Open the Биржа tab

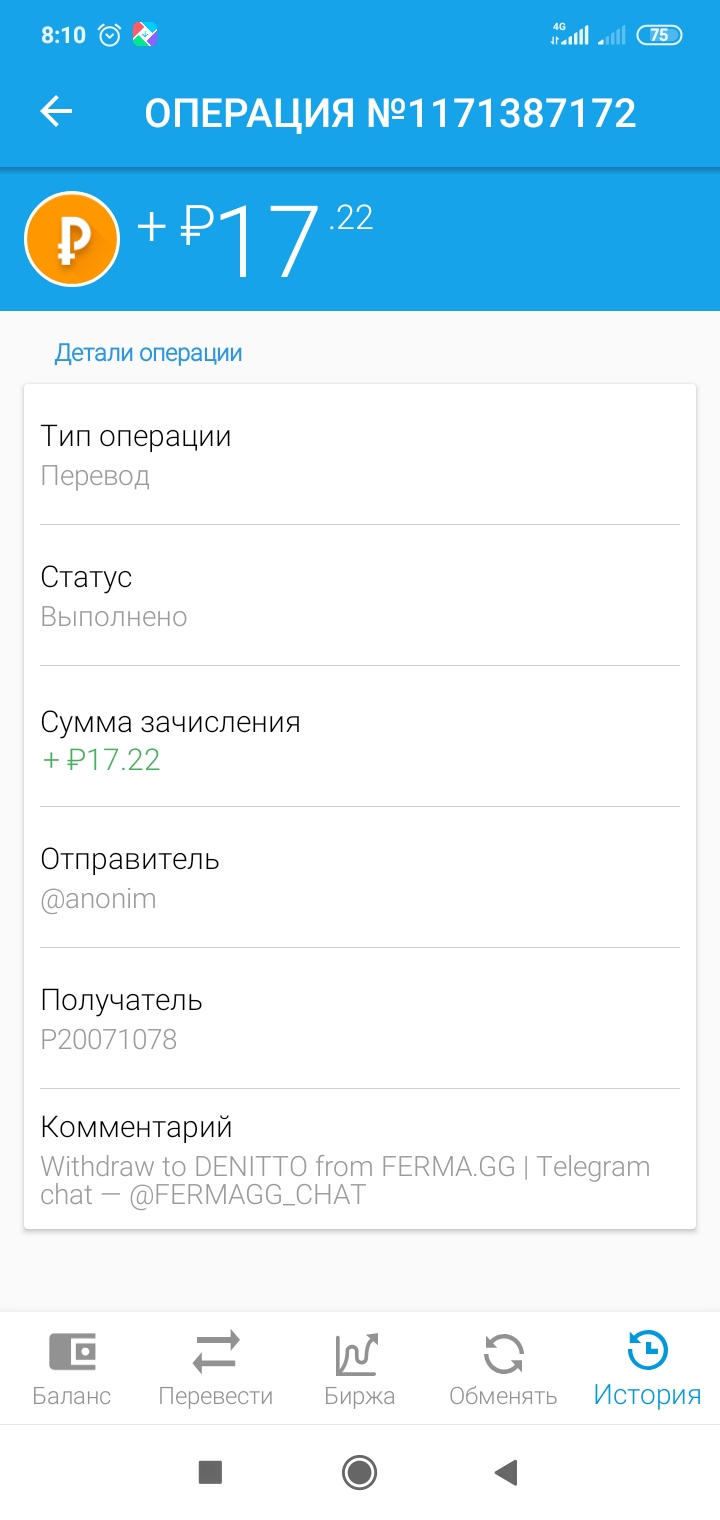coord(359,1368)
